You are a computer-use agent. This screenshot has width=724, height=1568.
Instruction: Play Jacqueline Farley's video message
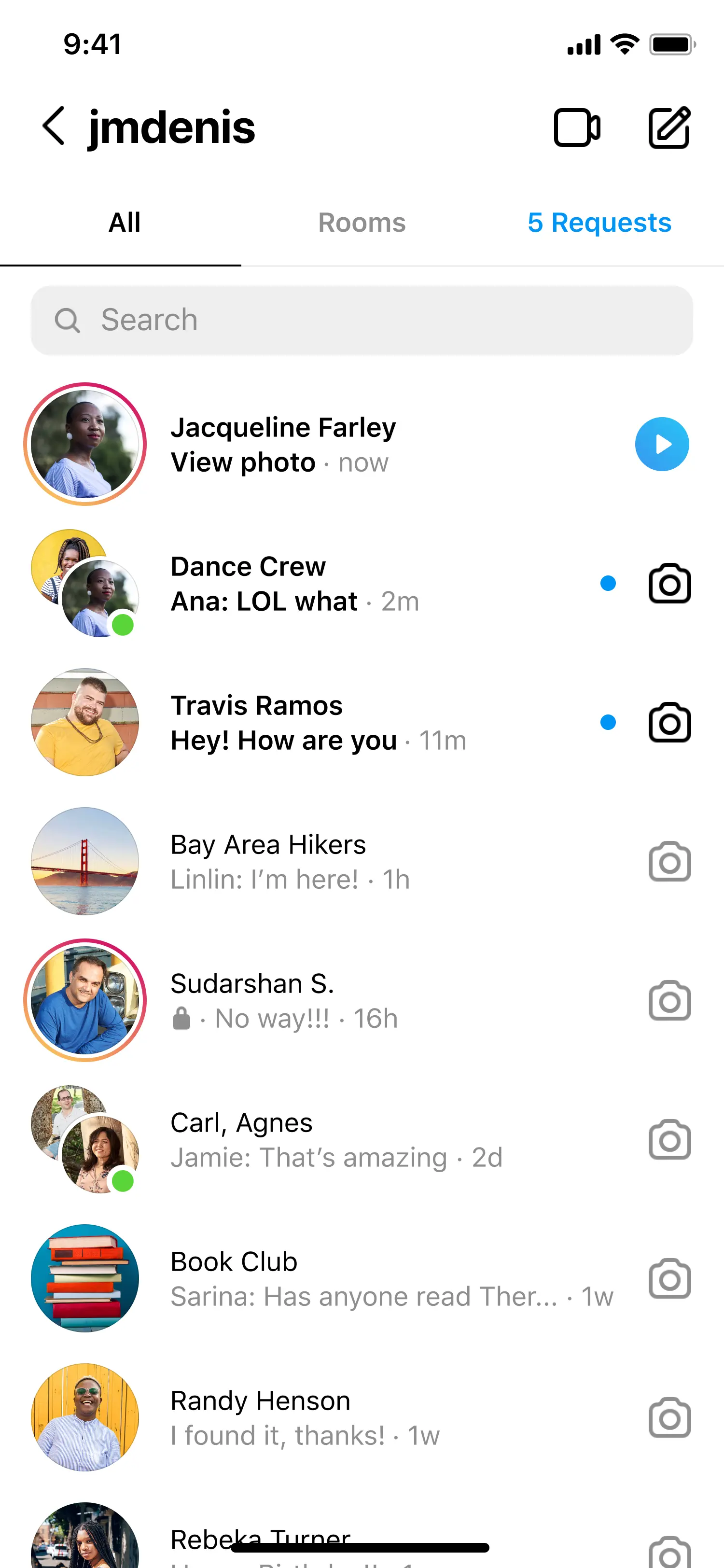point(662,444)
